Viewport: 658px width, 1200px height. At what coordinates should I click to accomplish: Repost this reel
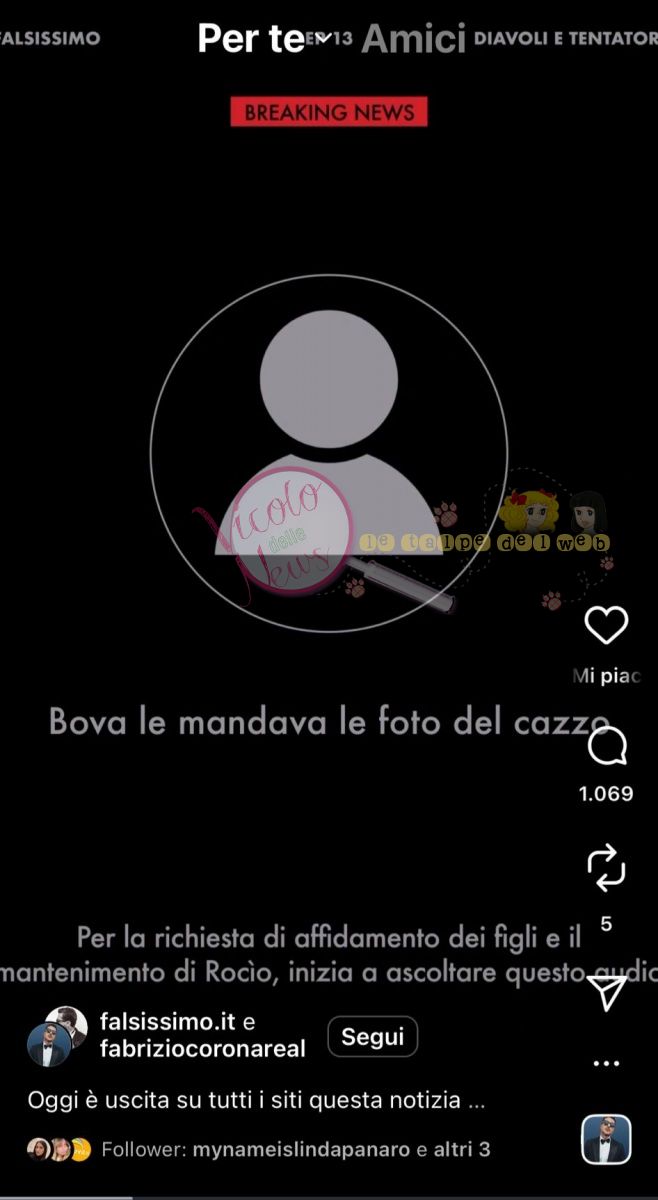pos(606,868)
